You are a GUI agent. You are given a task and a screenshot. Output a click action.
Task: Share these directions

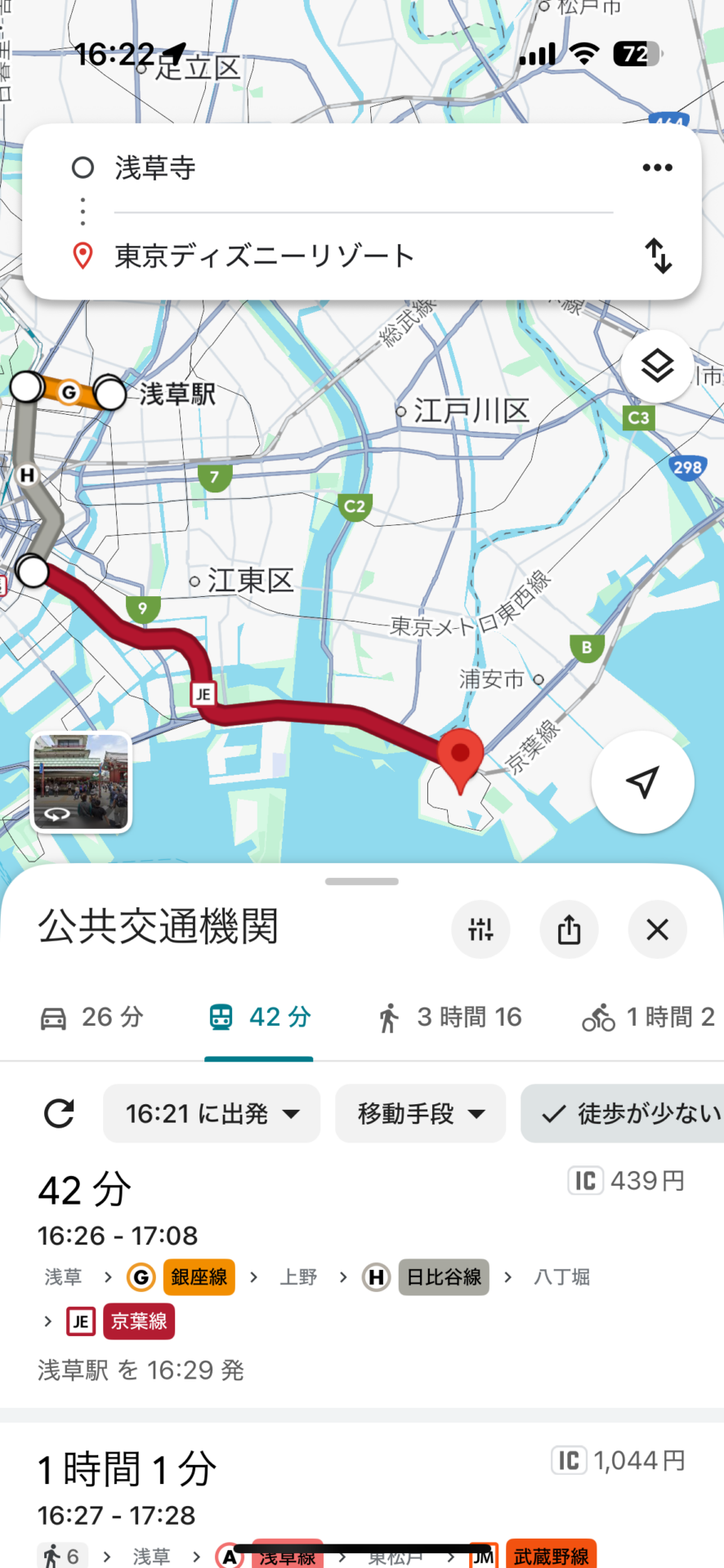coord(569,929)
